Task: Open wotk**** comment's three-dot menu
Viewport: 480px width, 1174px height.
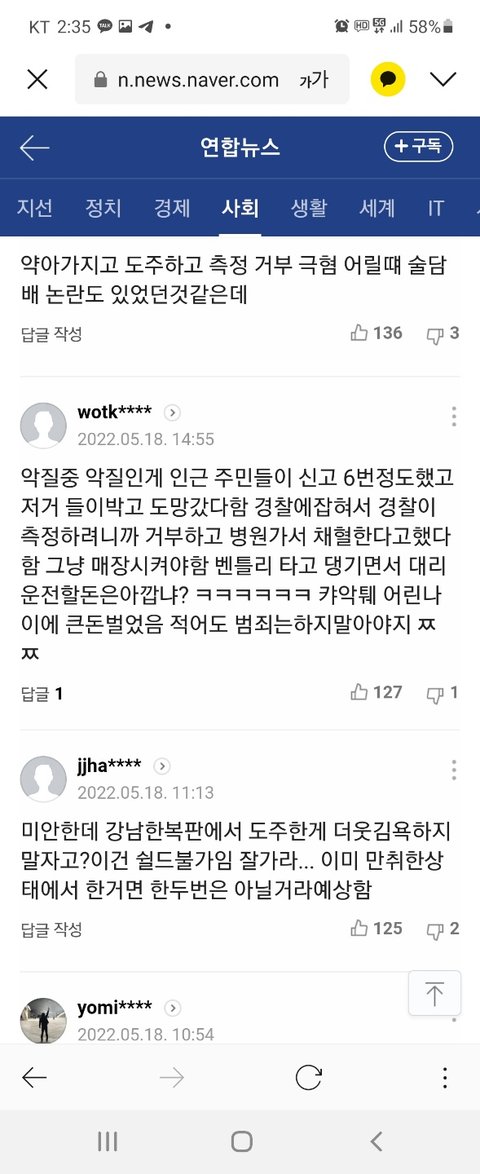Action: coord(454,416)
